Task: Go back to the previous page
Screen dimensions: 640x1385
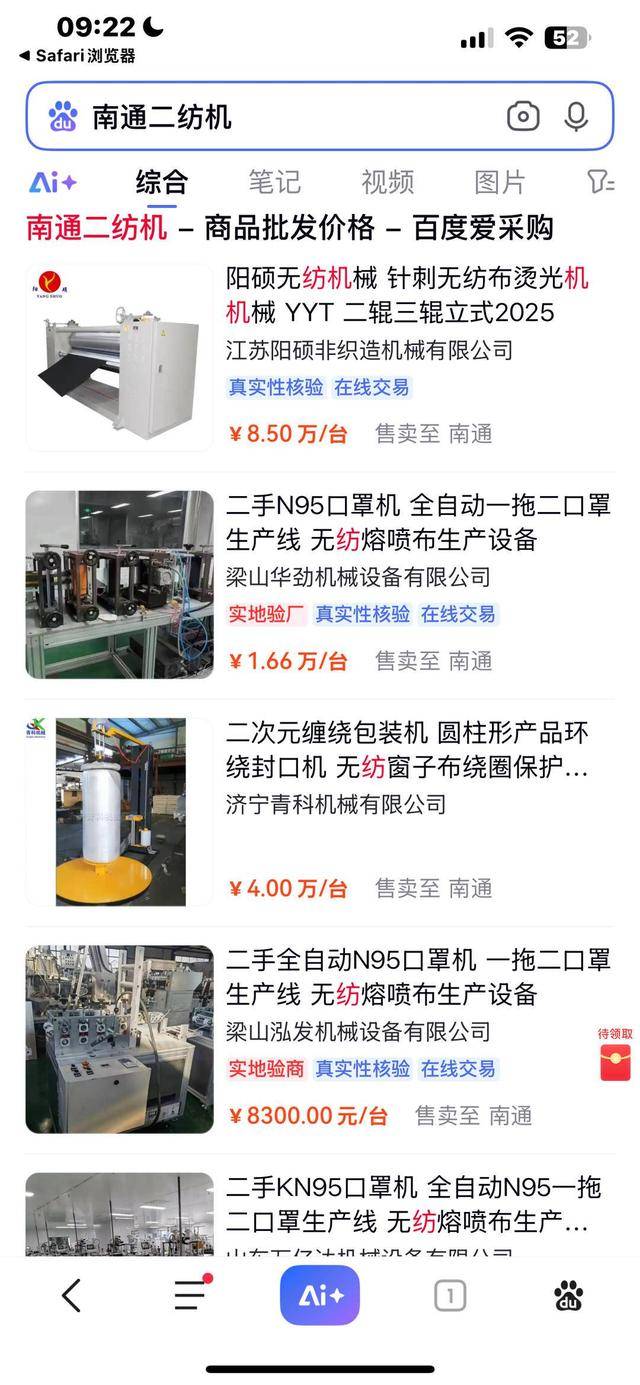Action: [x=71, y=1296]
